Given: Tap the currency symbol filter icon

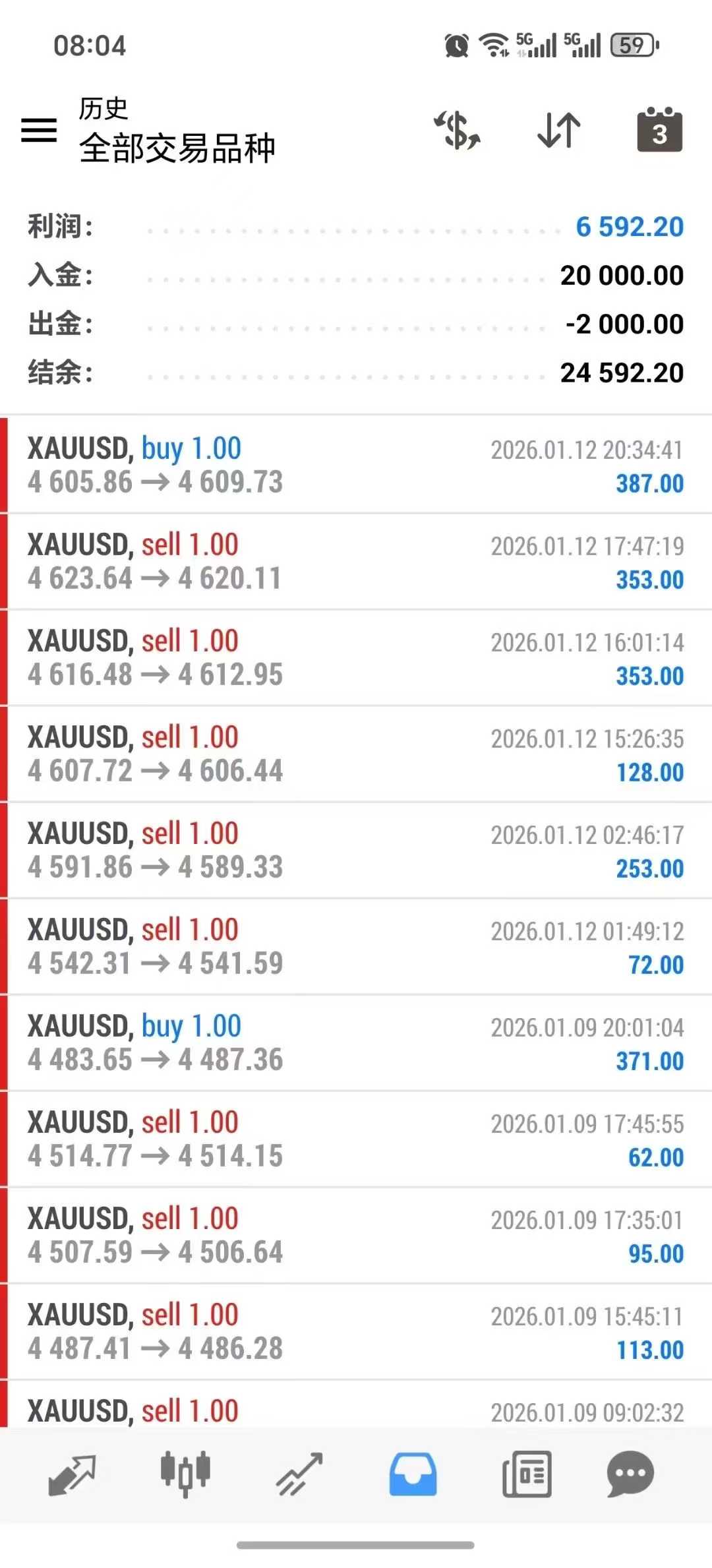Looking at the screenshot, I should click(457, 130).
